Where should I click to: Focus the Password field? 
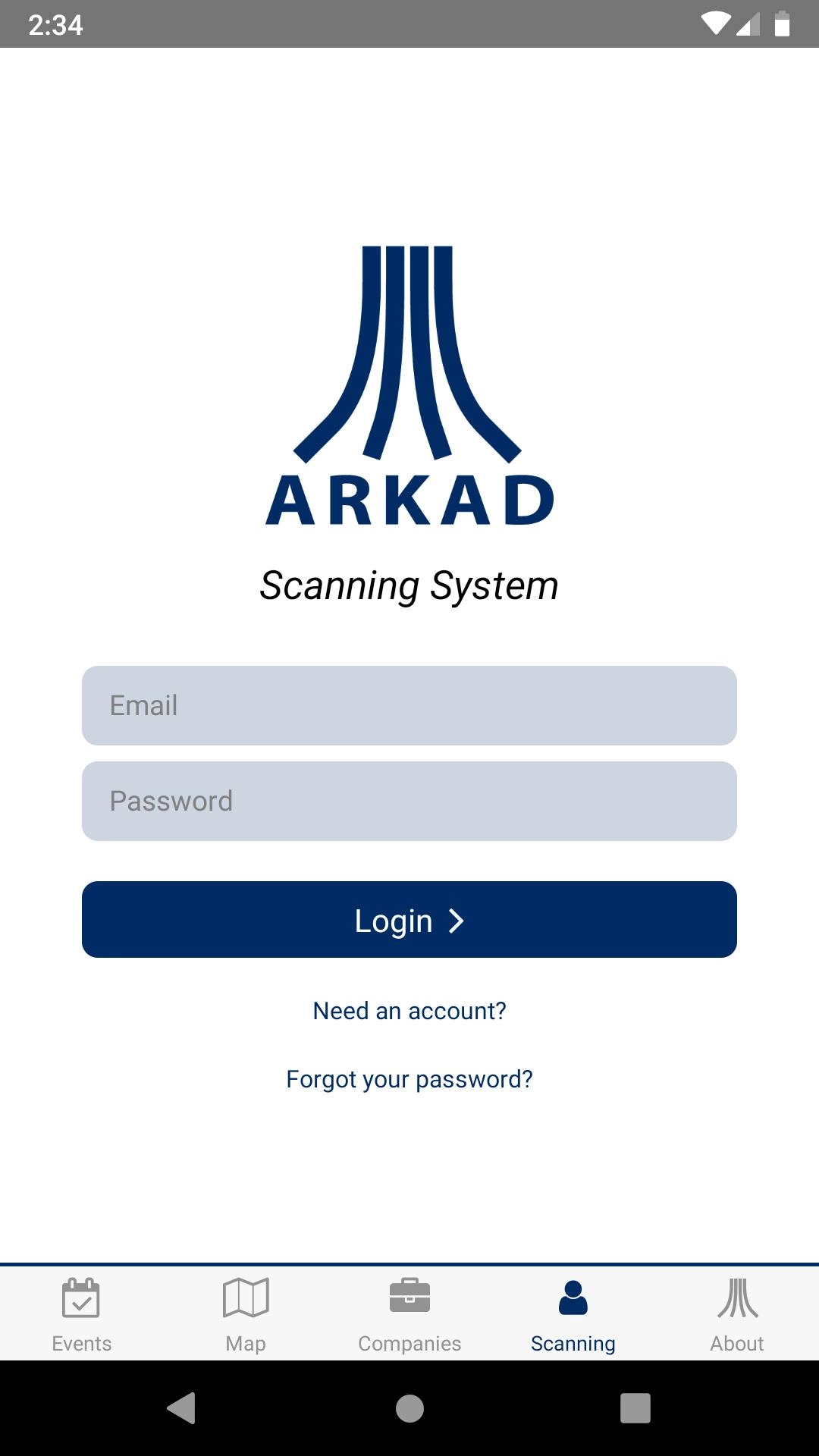[x=409, y=801]
